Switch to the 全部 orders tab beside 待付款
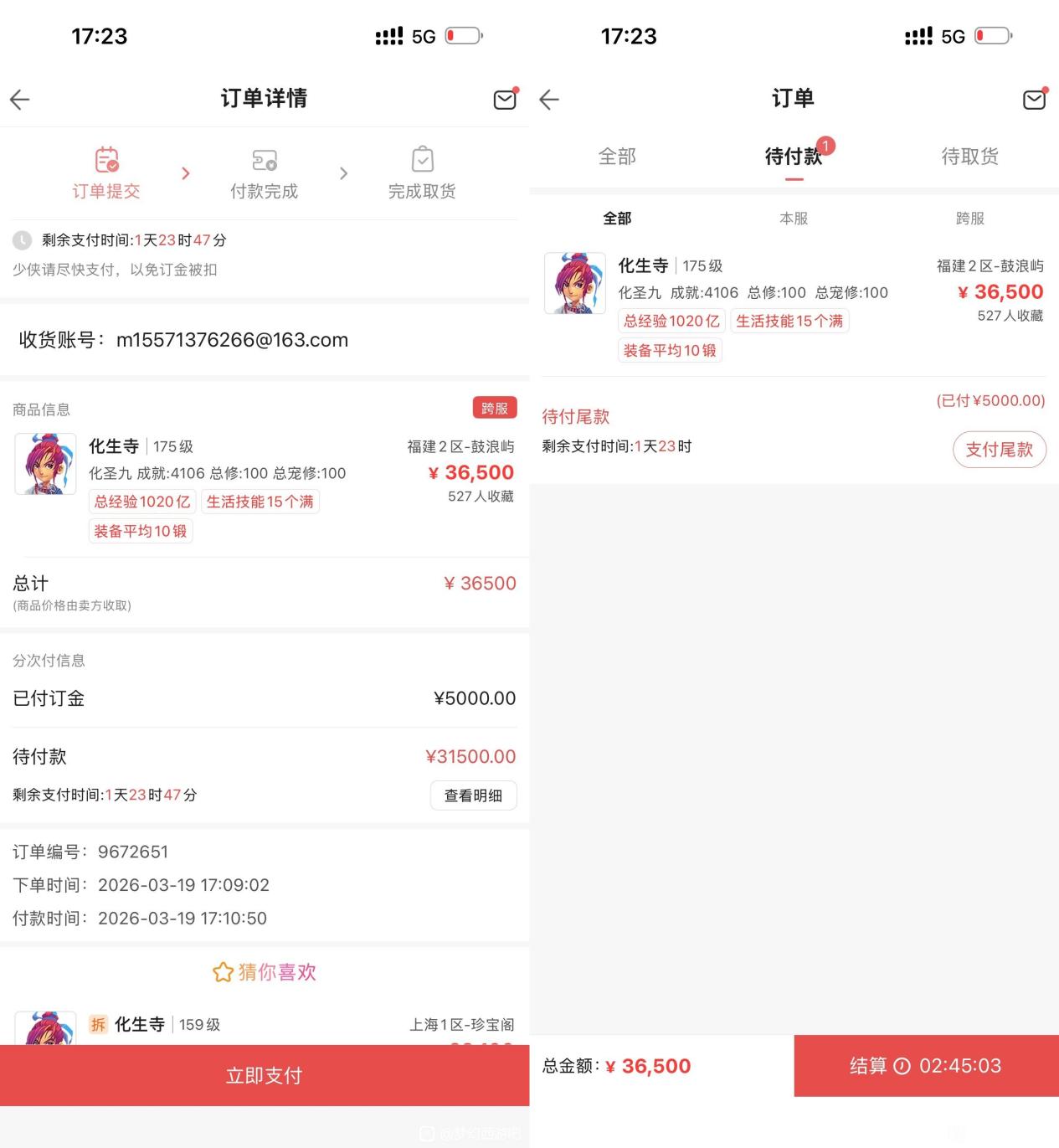This screenshot has width=1059, height=1148. pyautogui.click(x=617, y=157)
